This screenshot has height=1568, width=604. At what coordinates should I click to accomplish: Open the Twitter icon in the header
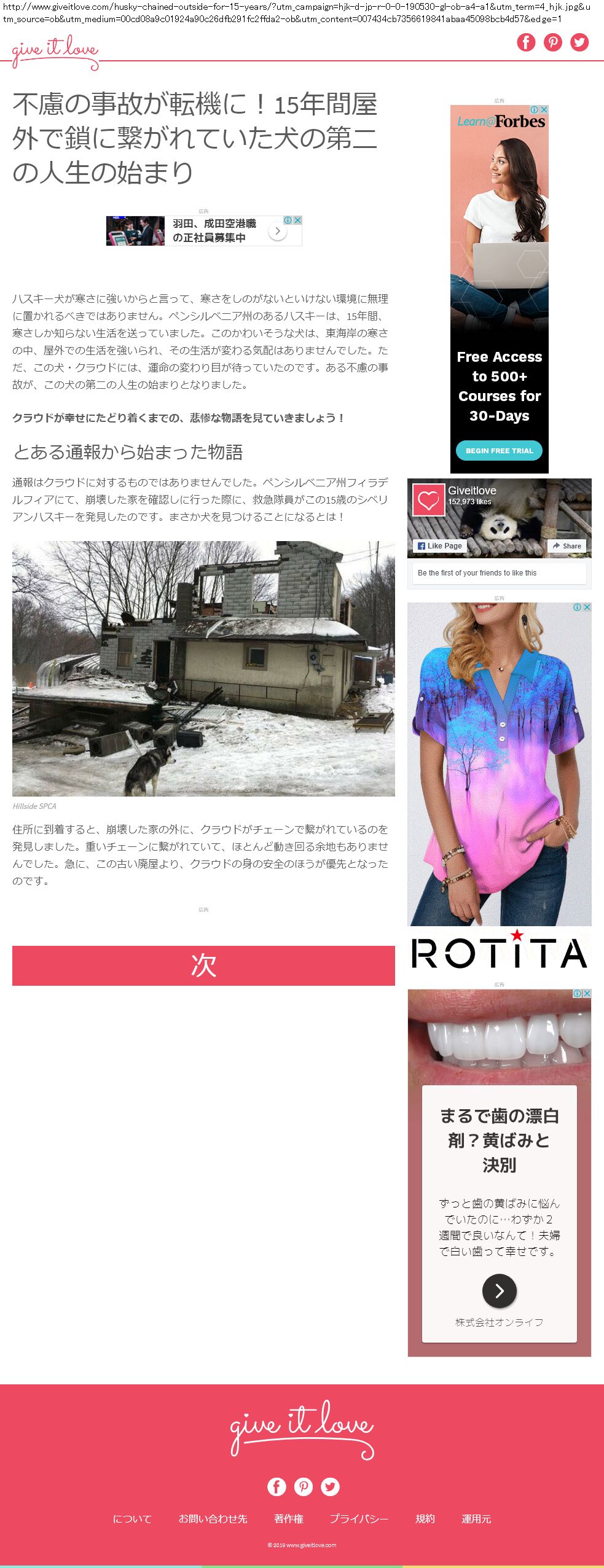tap(579, 42)
